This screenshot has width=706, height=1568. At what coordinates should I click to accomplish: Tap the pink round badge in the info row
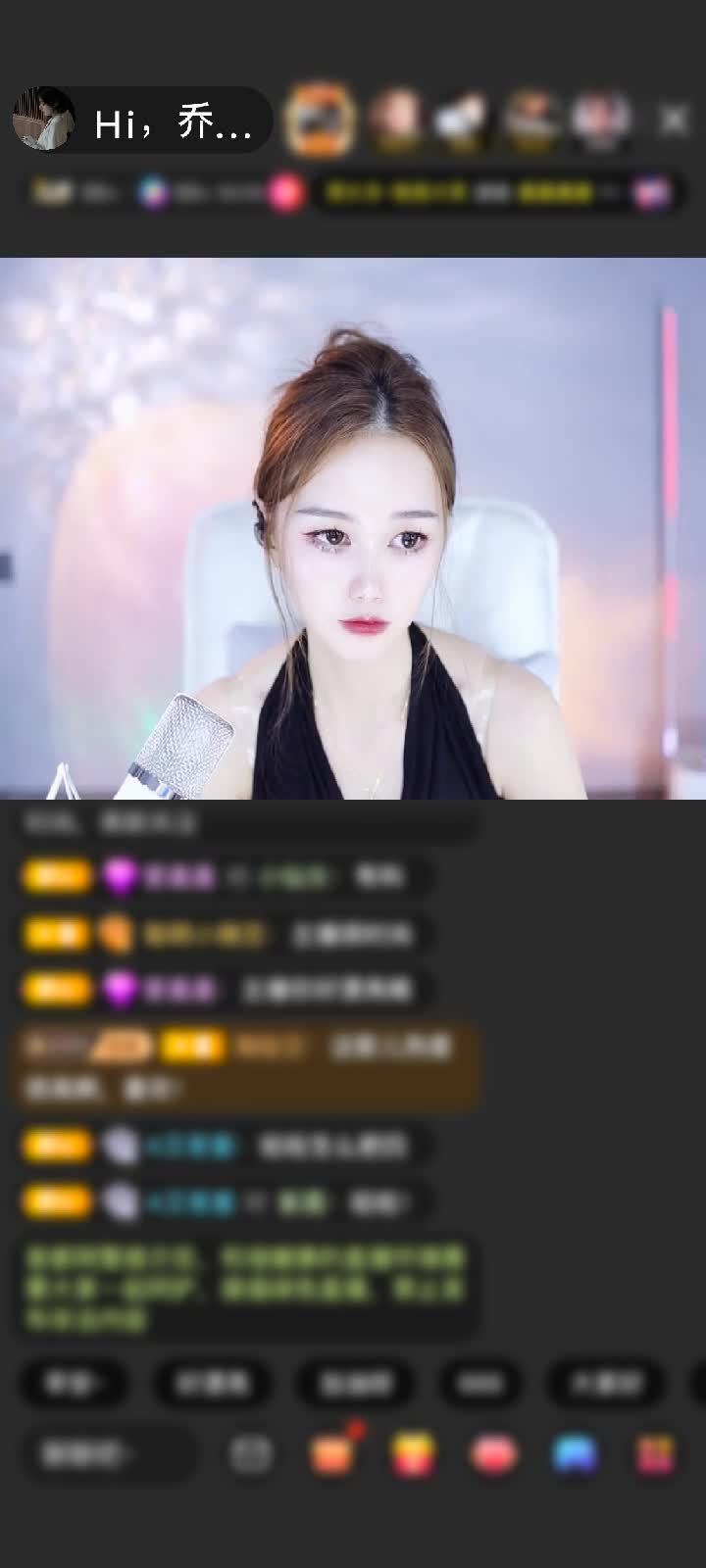click(285, 193)
